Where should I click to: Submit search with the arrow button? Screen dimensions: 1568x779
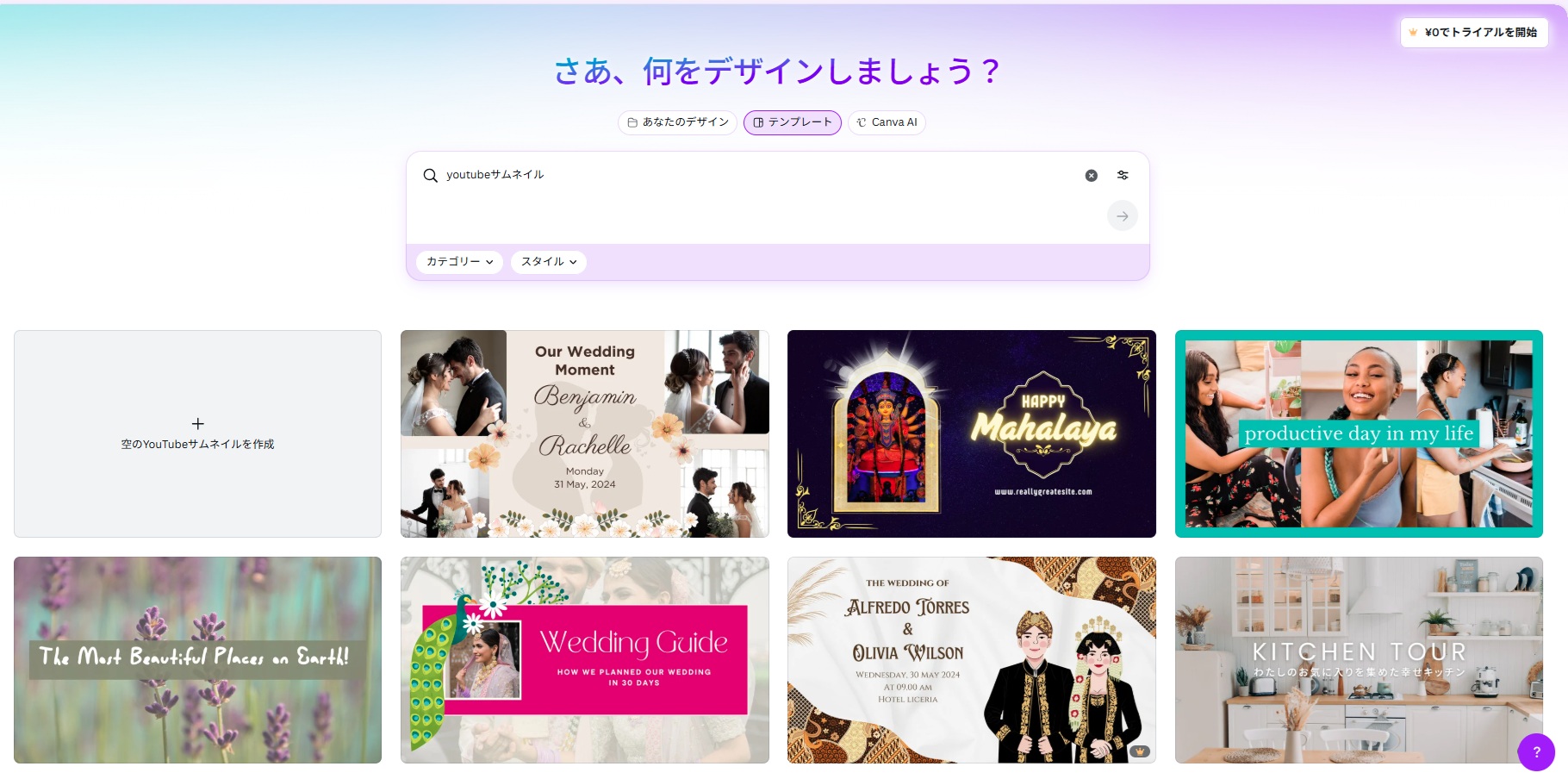pos(1122,216)
